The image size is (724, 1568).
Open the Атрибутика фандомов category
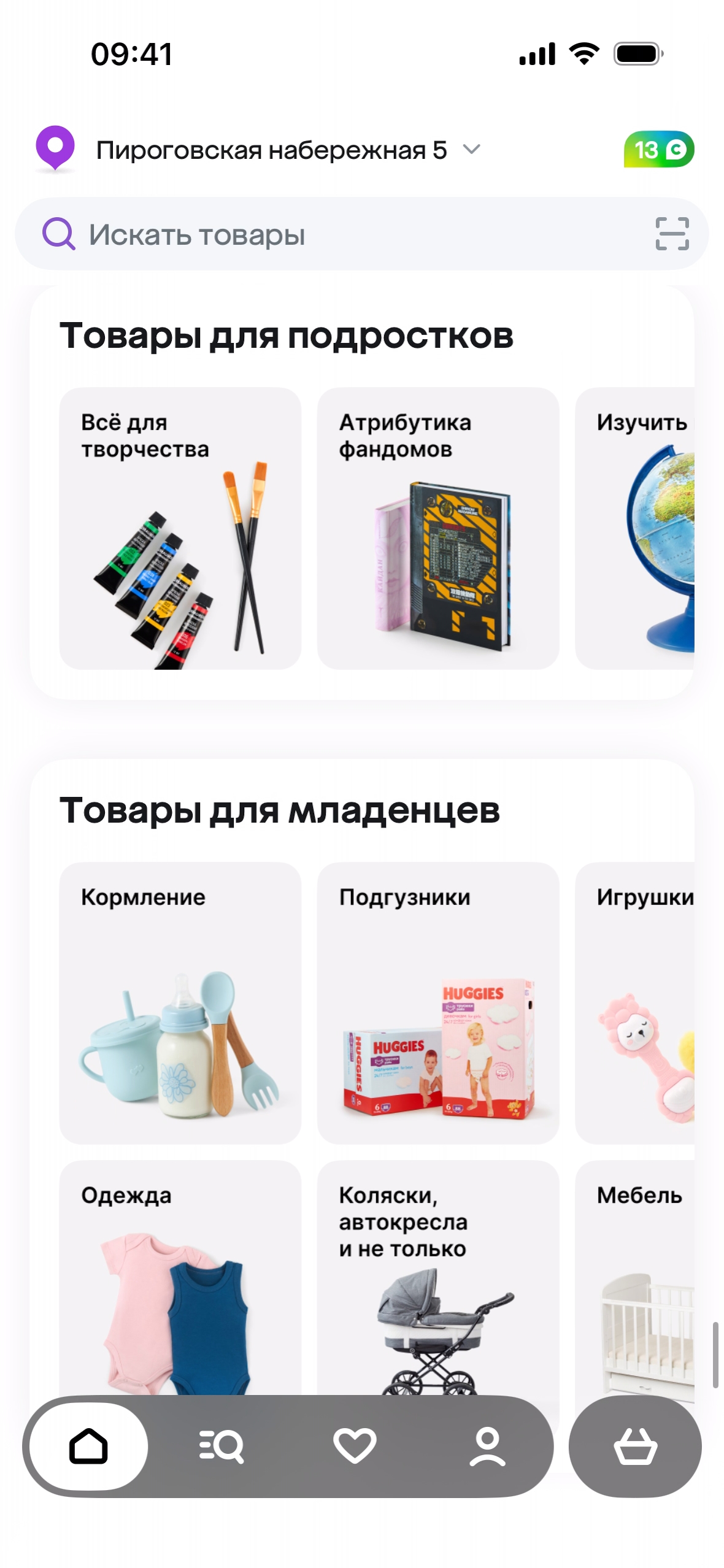pyautogui.click(x=437, y=528)
